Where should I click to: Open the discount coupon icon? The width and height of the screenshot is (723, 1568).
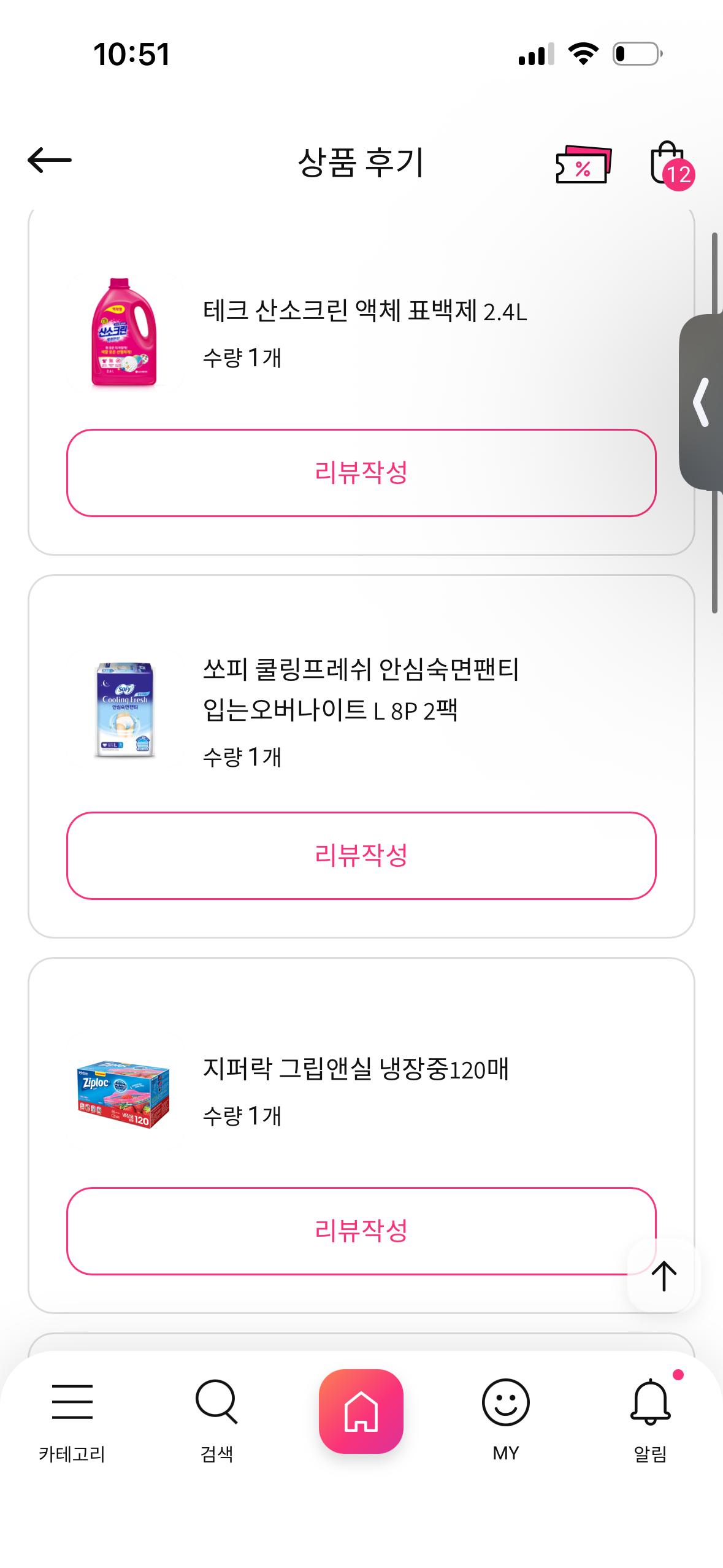click(x=583, y=164)
